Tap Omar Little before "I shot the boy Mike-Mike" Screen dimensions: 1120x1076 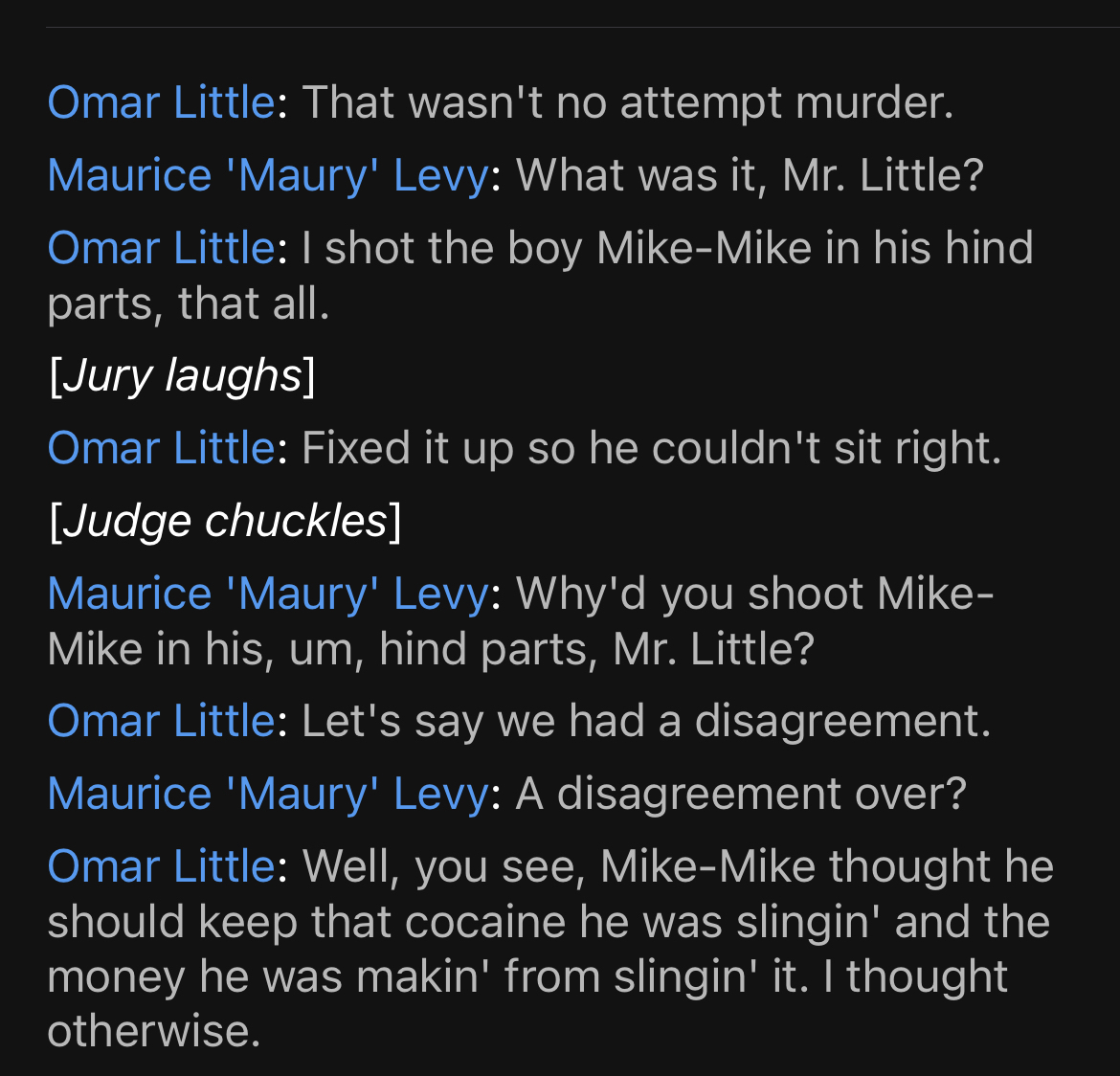pos(161,248)
